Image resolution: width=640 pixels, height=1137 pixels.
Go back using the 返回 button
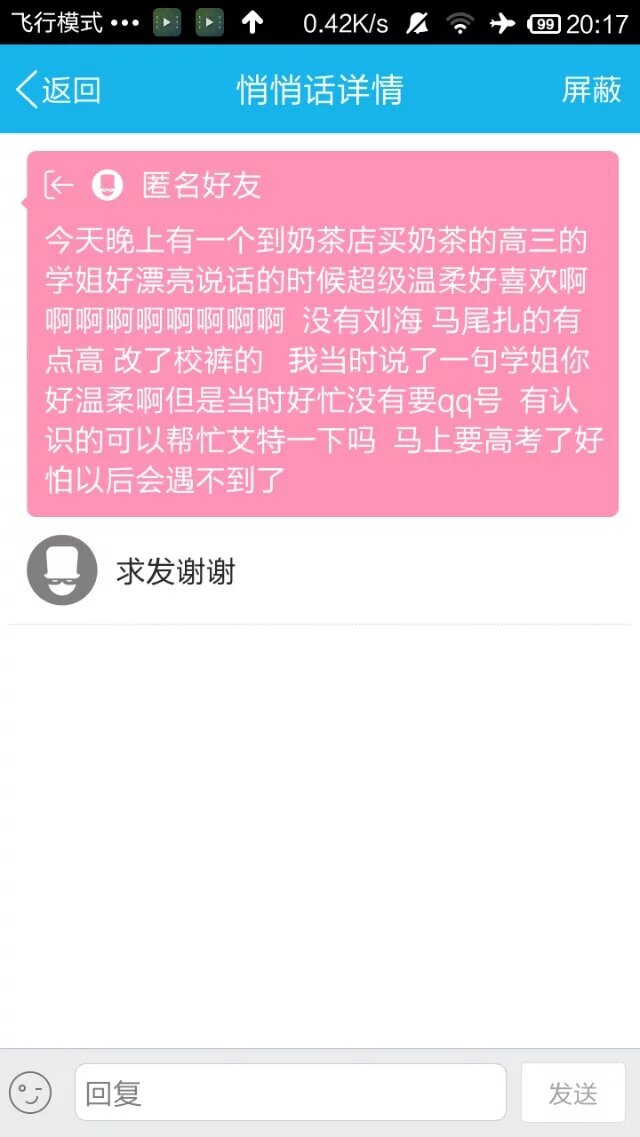tap(58, 90)
